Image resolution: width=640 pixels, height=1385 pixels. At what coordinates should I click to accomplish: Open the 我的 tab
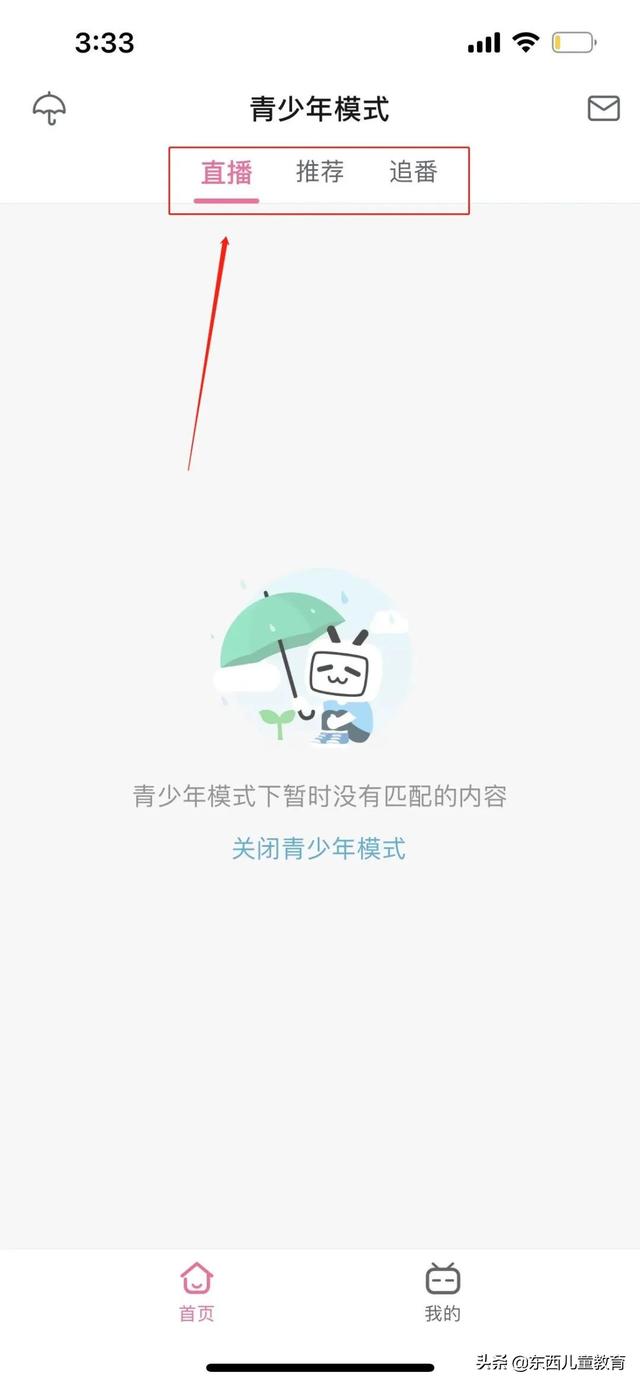(442, 1292)
